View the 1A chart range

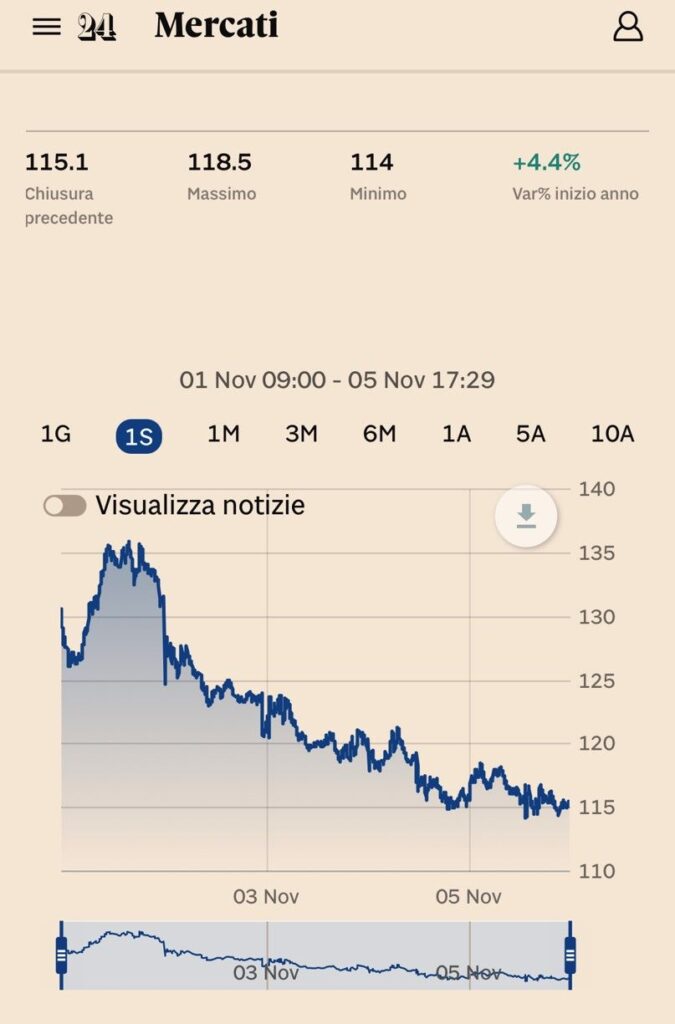coord(456,434)
